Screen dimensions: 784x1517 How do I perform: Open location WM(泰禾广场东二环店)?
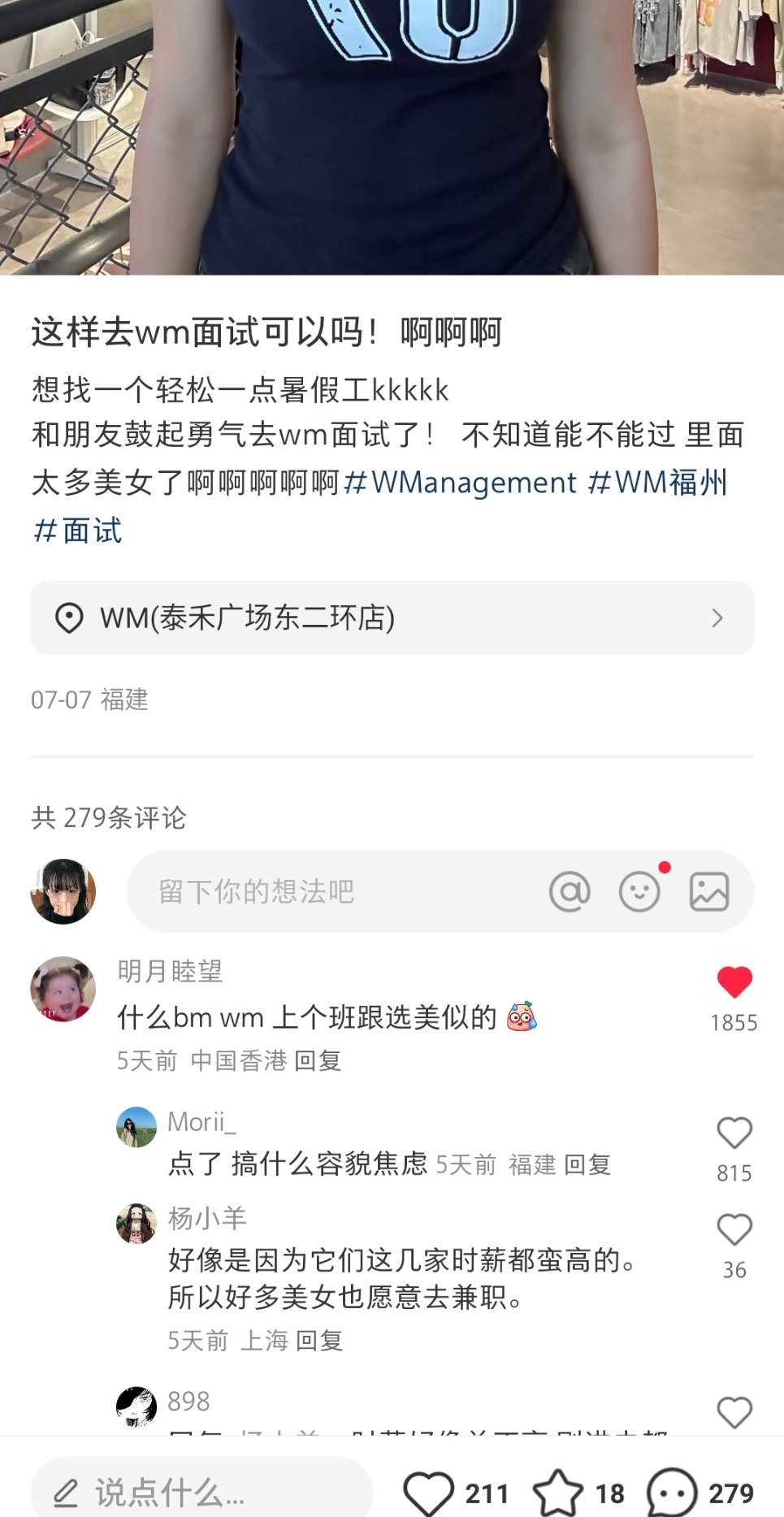pos(392,618)
